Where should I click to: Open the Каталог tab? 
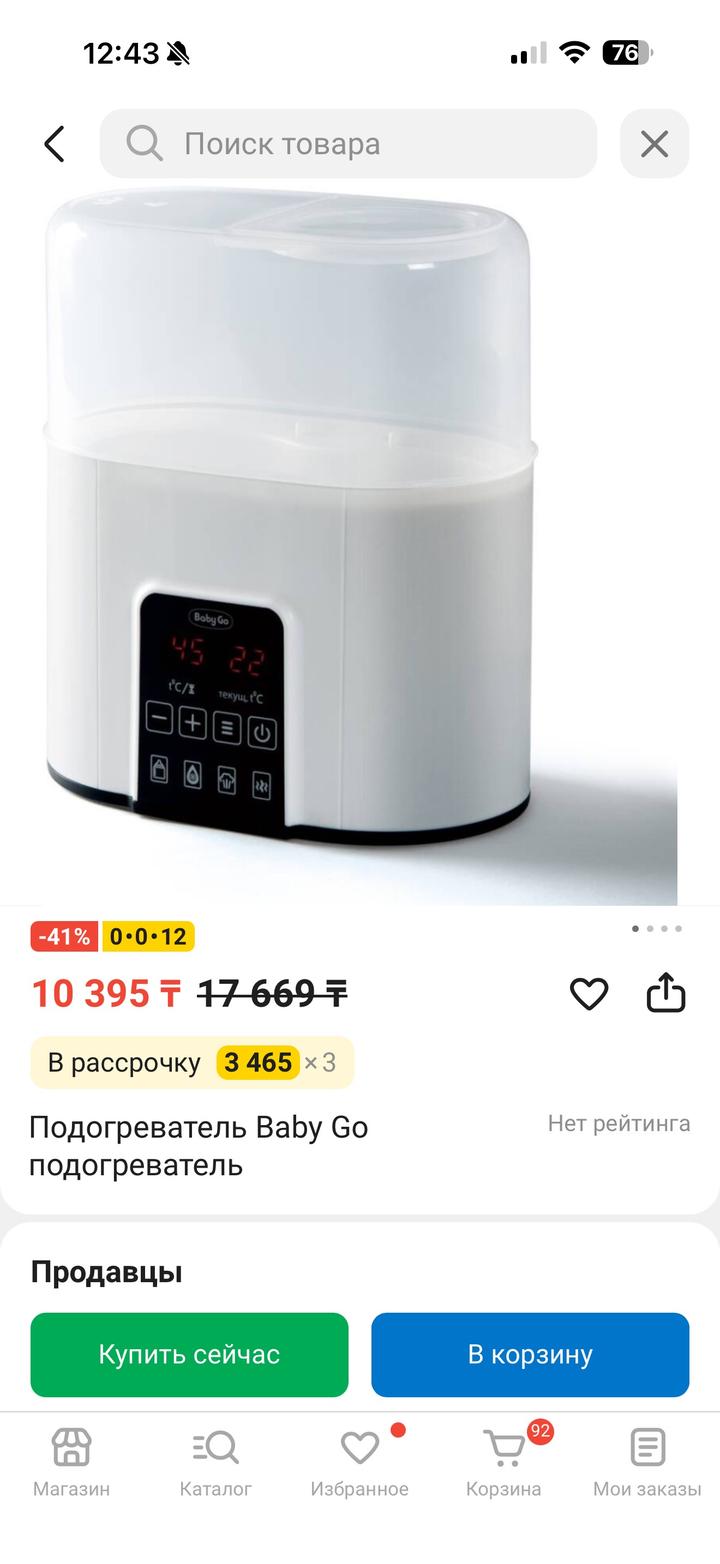(216, 1462)
